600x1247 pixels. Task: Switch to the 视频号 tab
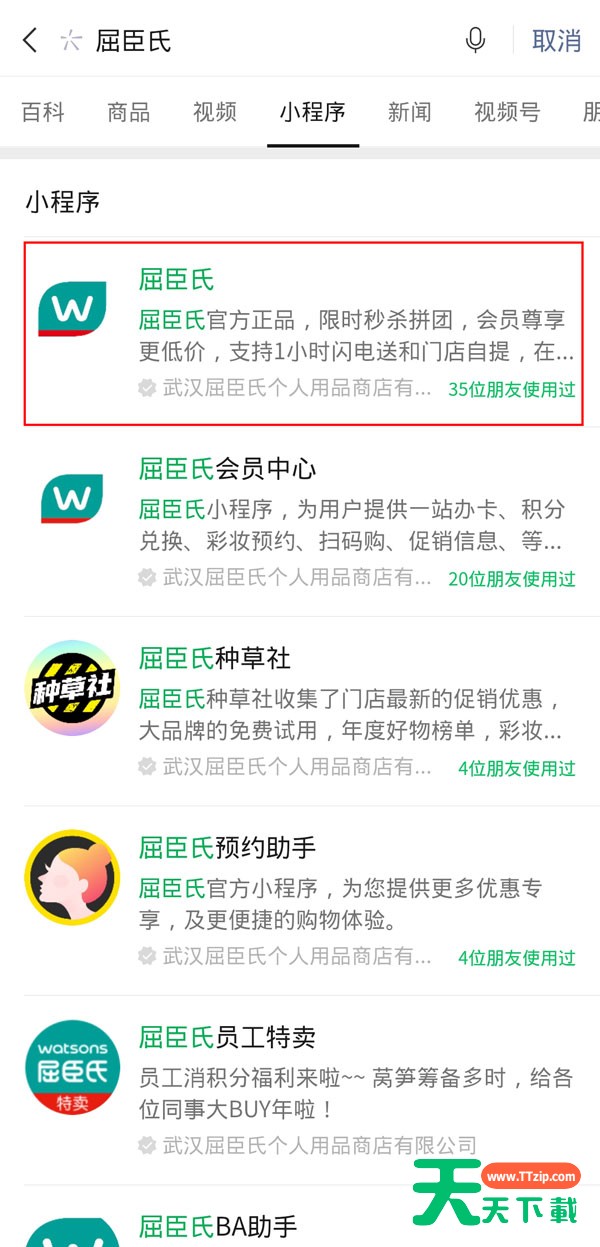[507, 112]
